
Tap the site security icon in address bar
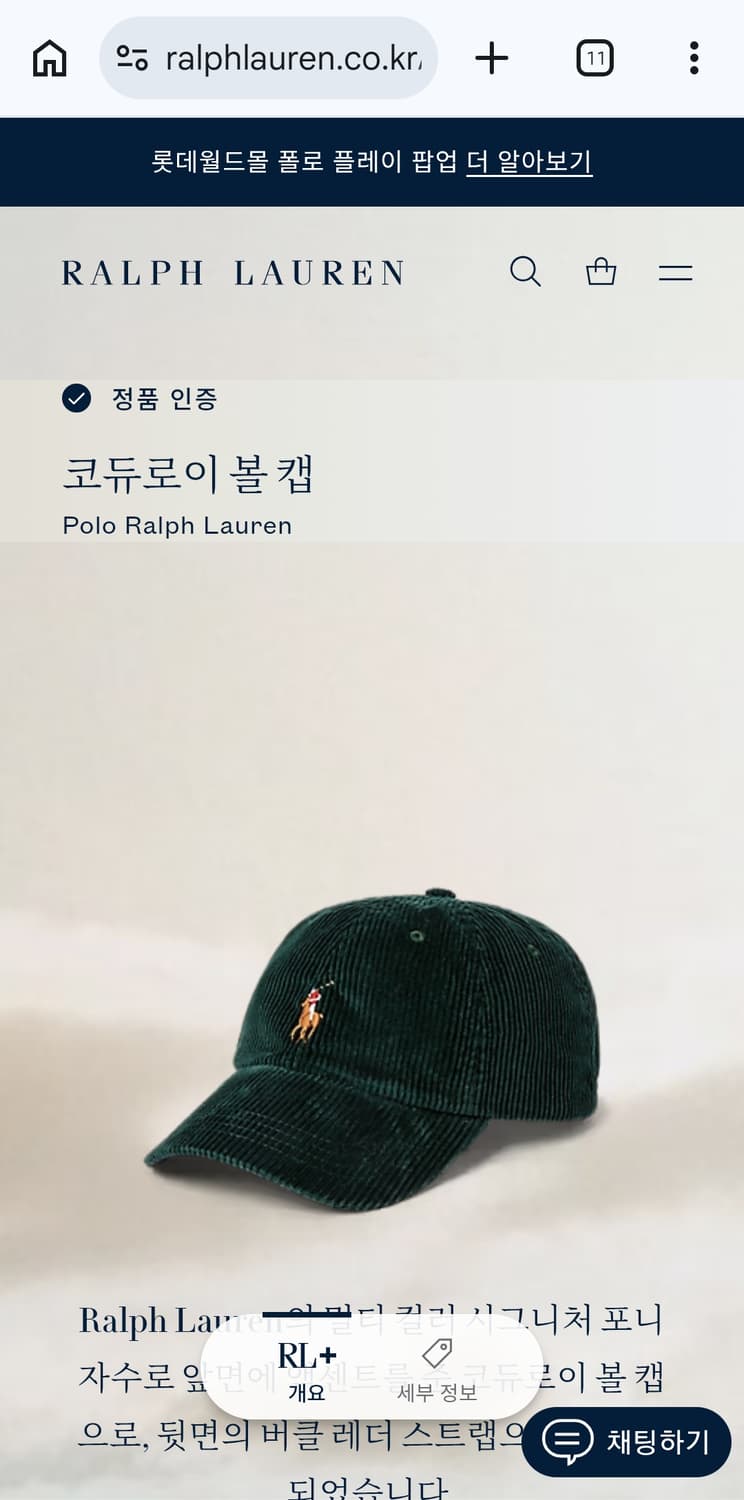[x=131, y=57]
